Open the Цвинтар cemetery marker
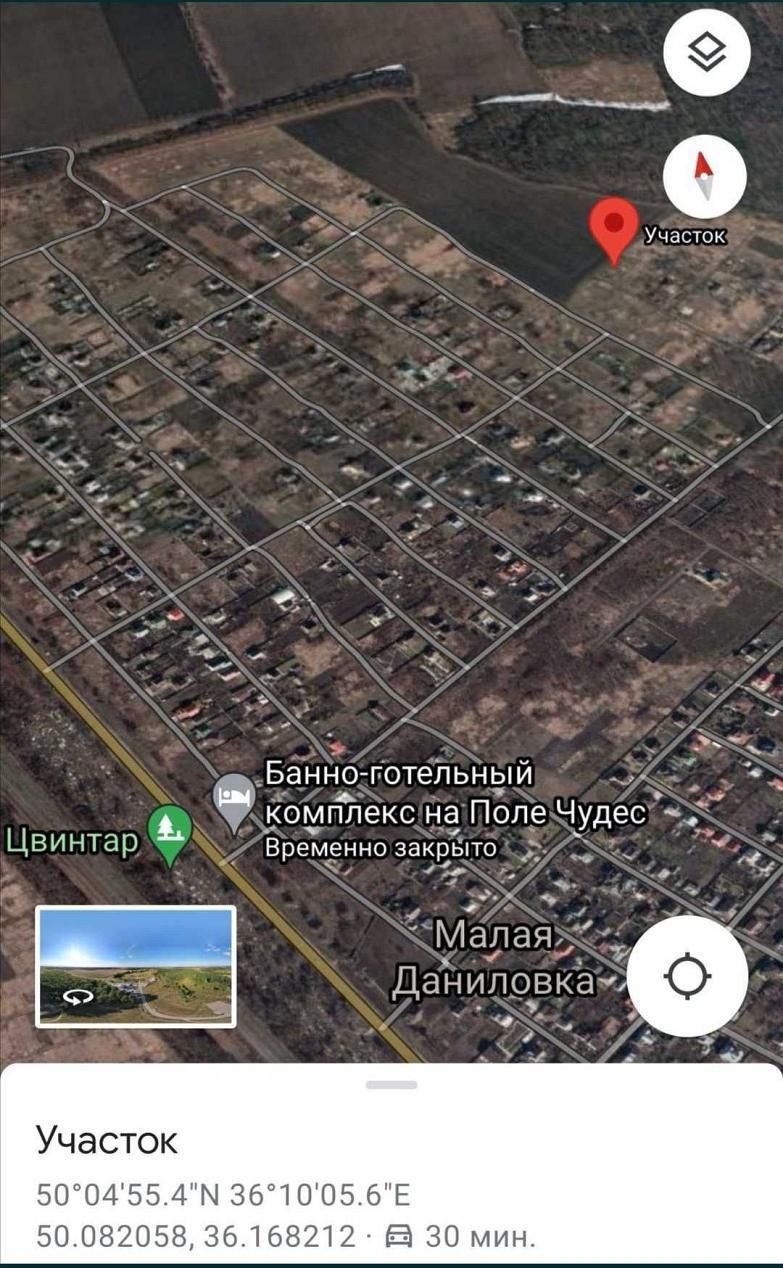Viewport: 783px width, 1268px height. pos(171,834)
